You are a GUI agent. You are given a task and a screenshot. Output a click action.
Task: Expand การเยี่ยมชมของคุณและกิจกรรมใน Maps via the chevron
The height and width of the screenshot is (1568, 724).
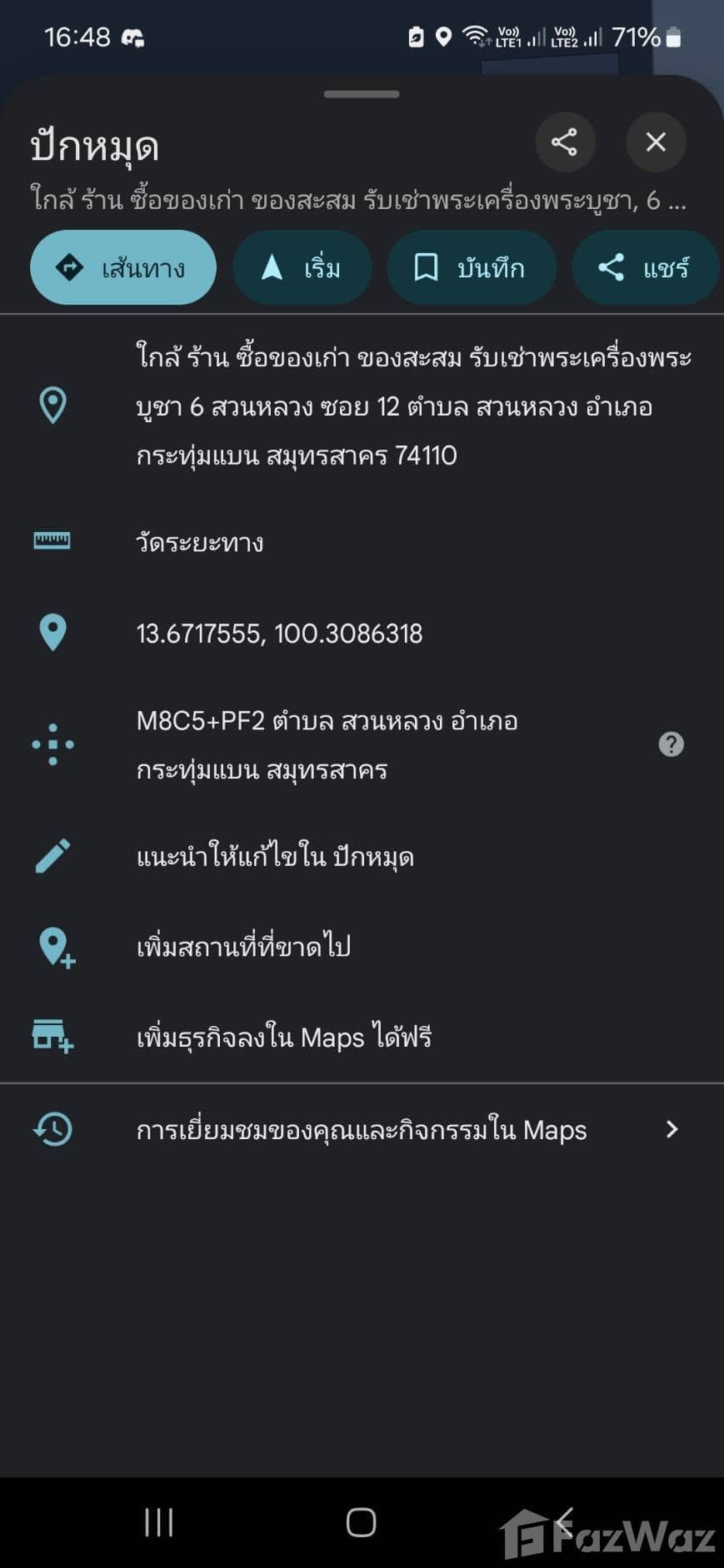[x=673, y=1130]
